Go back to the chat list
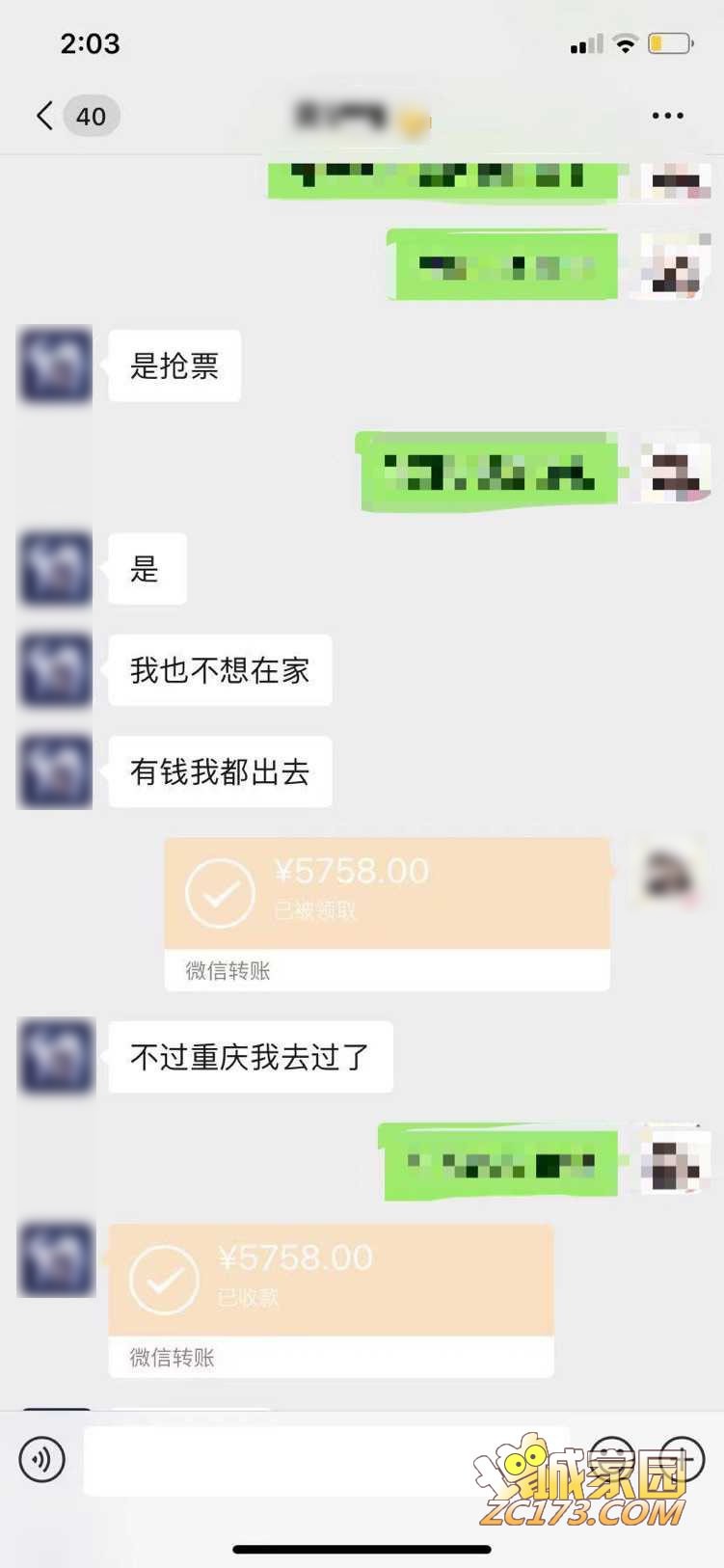 click(x=44, y=116)
